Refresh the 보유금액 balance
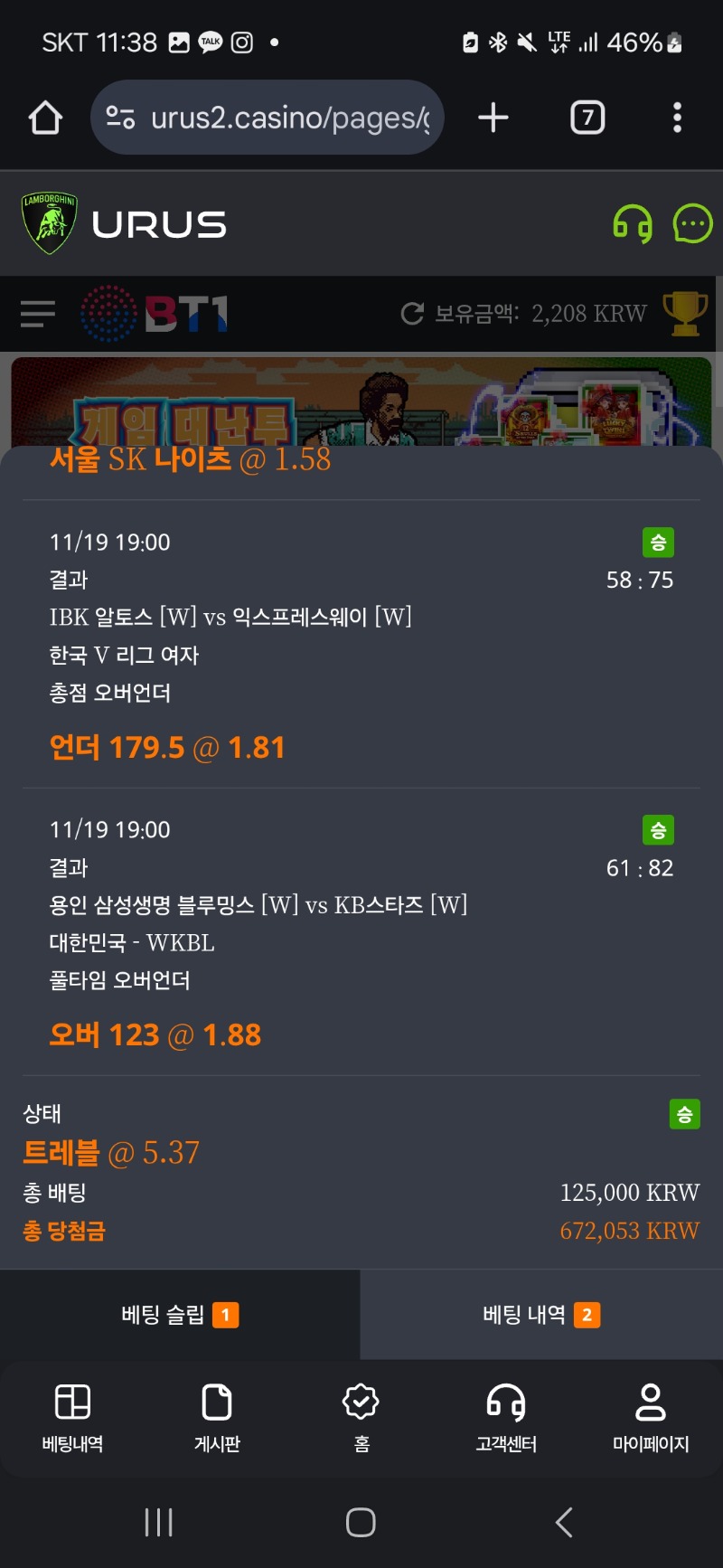 pyautogui.click(x=412, y=314)
